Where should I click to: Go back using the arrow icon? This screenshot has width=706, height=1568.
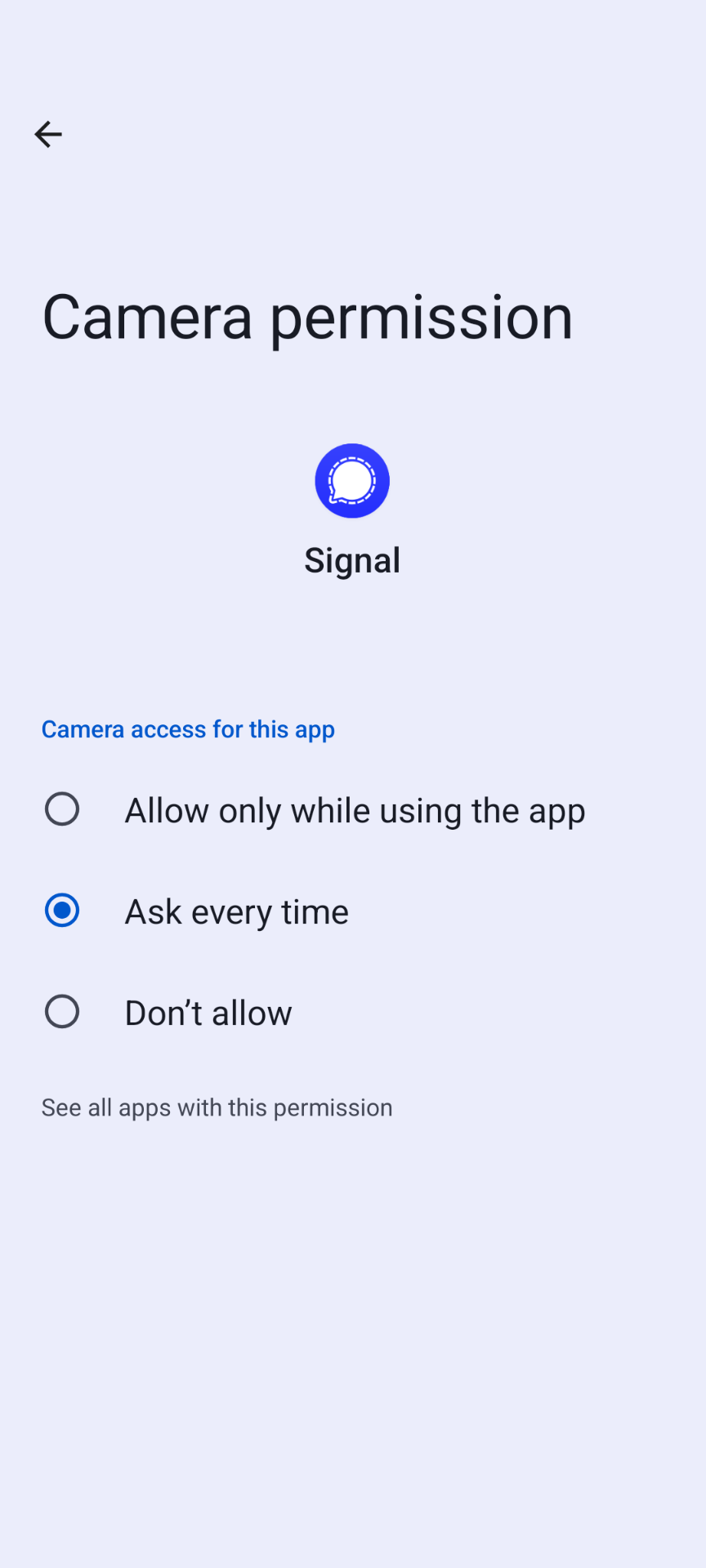(48, 134)
